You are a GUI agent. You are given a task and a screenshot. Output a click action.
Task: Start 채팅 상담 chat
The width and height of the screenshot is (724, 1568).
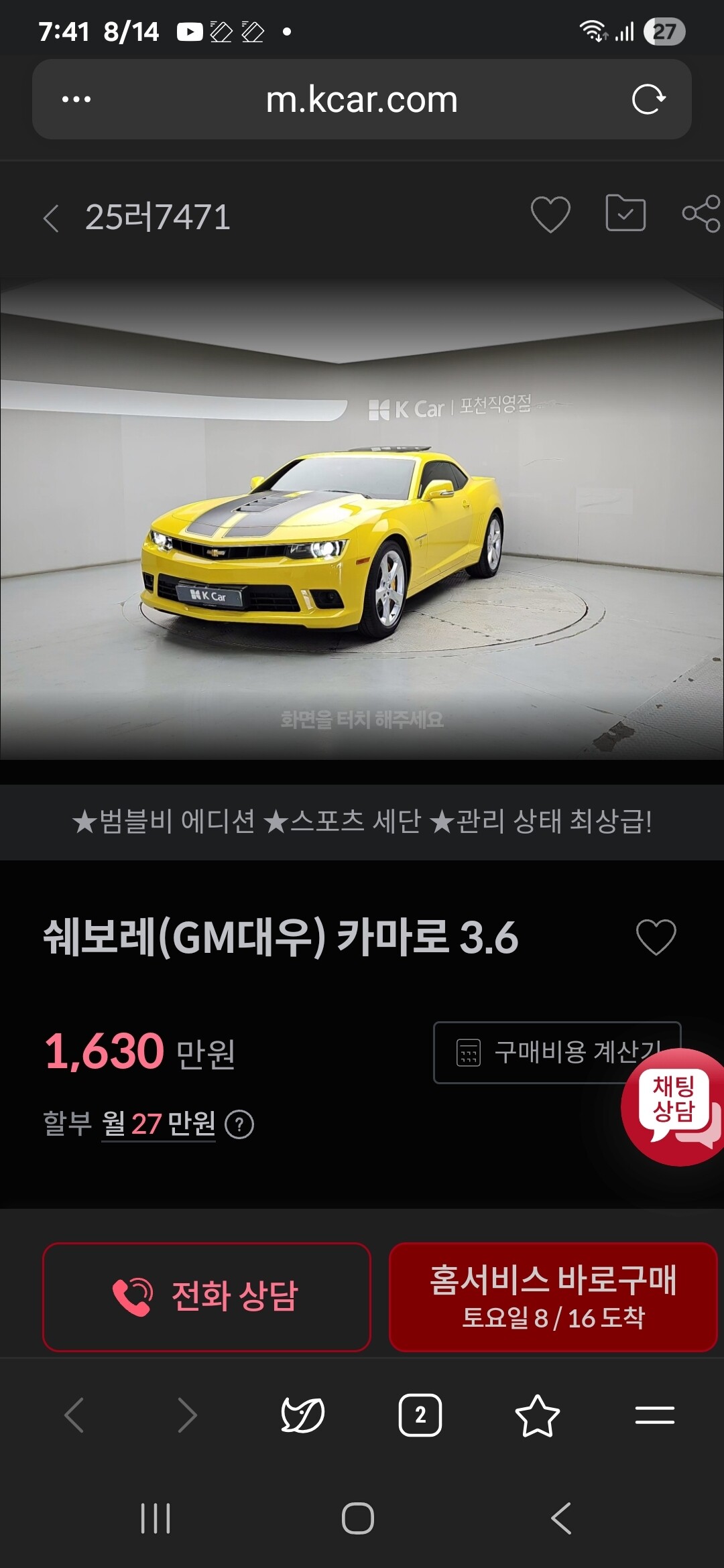pos(674,1107)
